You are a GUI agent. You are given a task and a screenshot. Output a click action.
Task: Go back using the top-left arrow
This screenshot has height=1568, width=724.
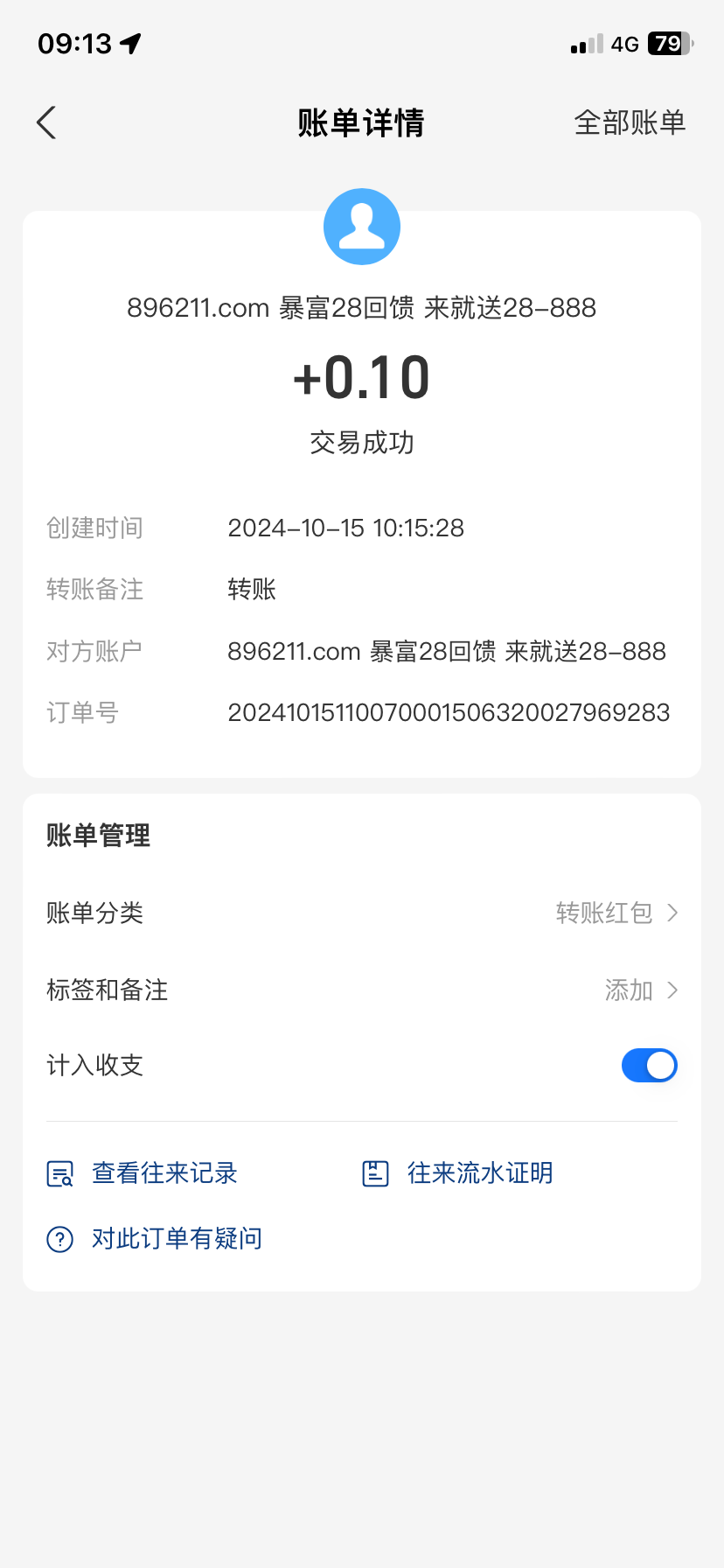tap(47, 122)
